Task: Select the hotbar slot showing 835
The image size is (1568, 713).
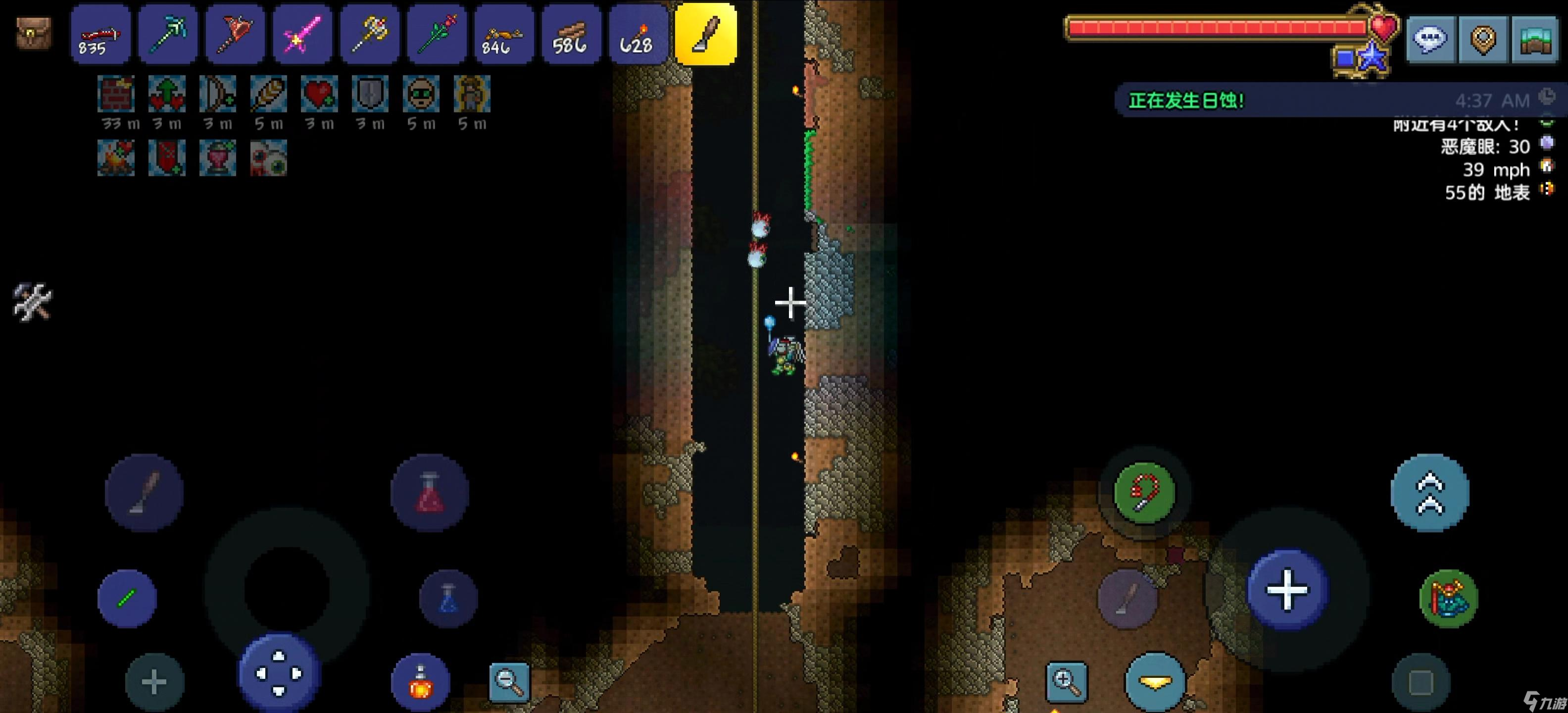Action: tap(100, 35)
